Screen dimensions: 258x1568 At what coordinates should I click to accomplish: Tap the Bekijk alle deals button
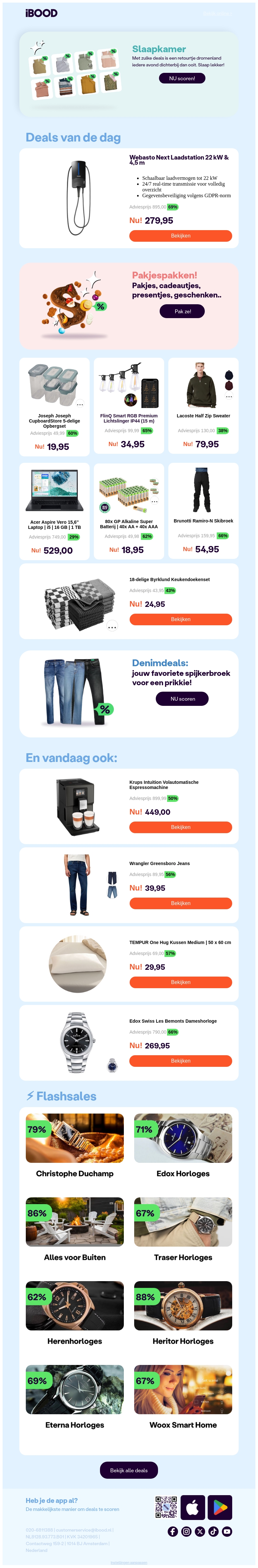[129, 1470]
